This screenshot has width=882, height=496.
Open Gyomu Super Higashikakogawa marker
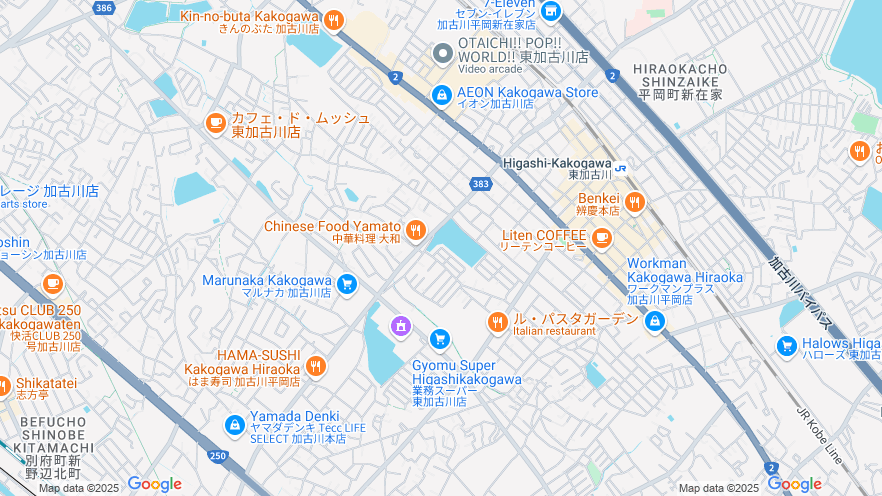point(439,340)
